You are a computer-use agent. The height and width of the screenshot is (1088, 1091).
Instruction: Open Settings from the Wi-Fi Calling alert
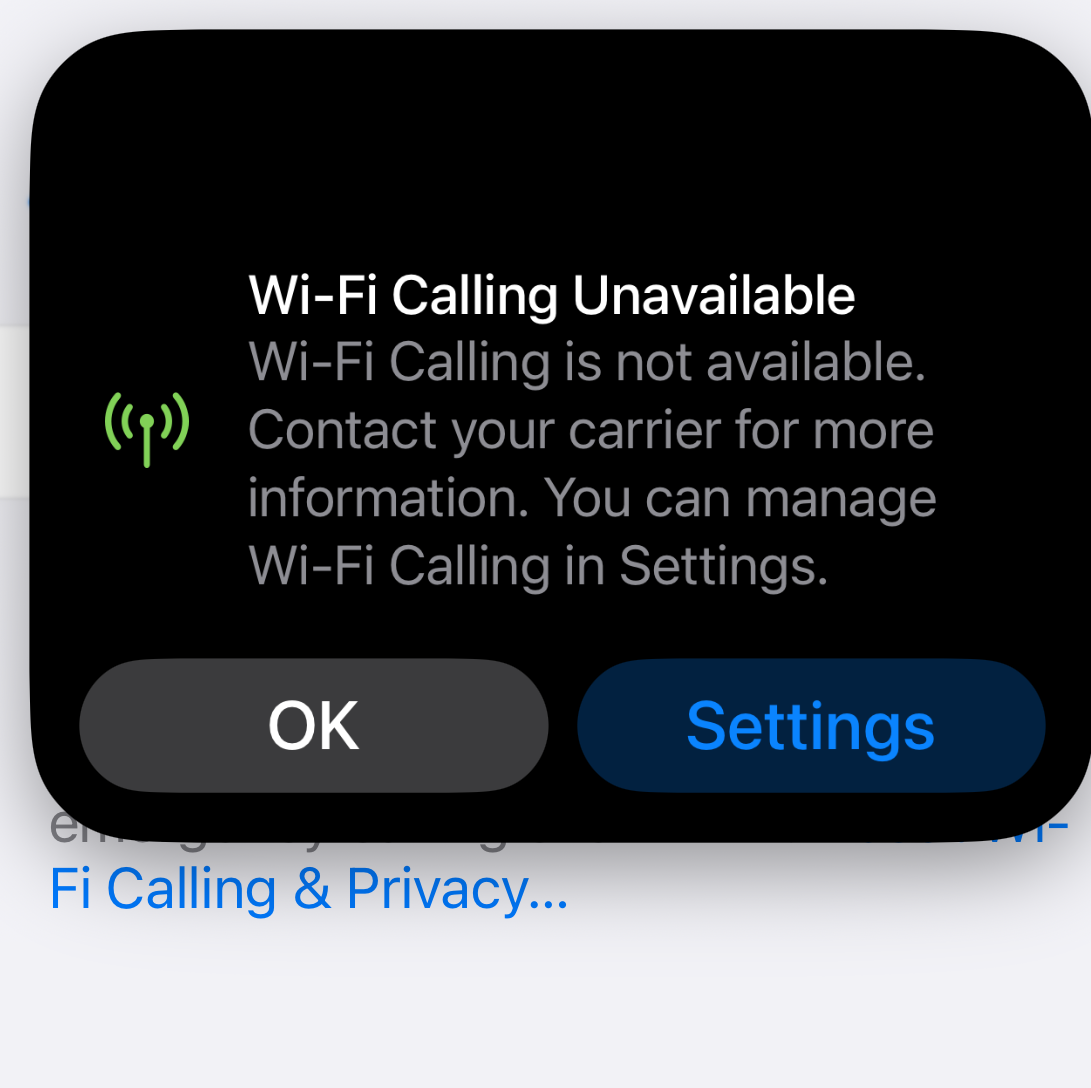pyautogui.click(x=811, y=726)
